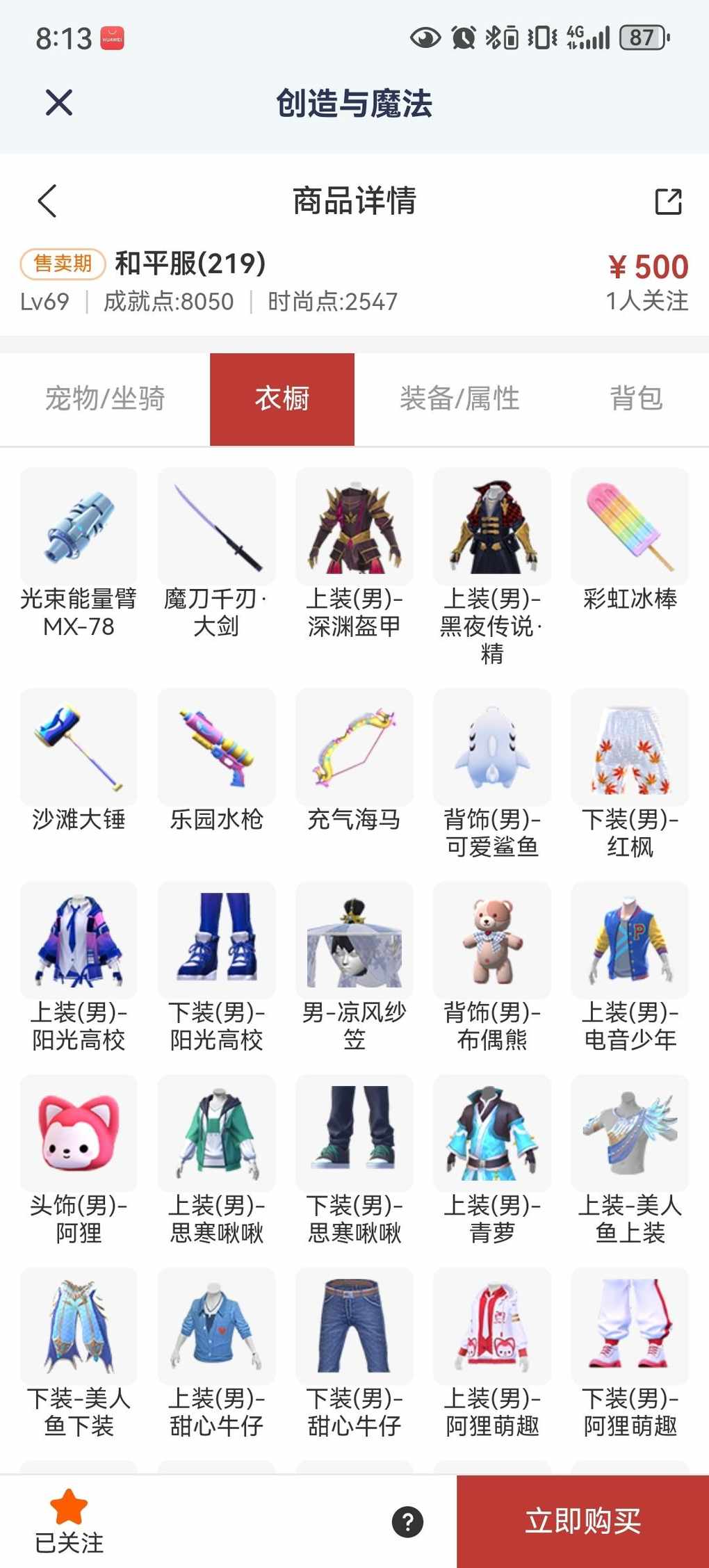Screen dimensions: 709x1568
Task: Tap the 乐园水枪 item
Action: (x=216, y=747)
